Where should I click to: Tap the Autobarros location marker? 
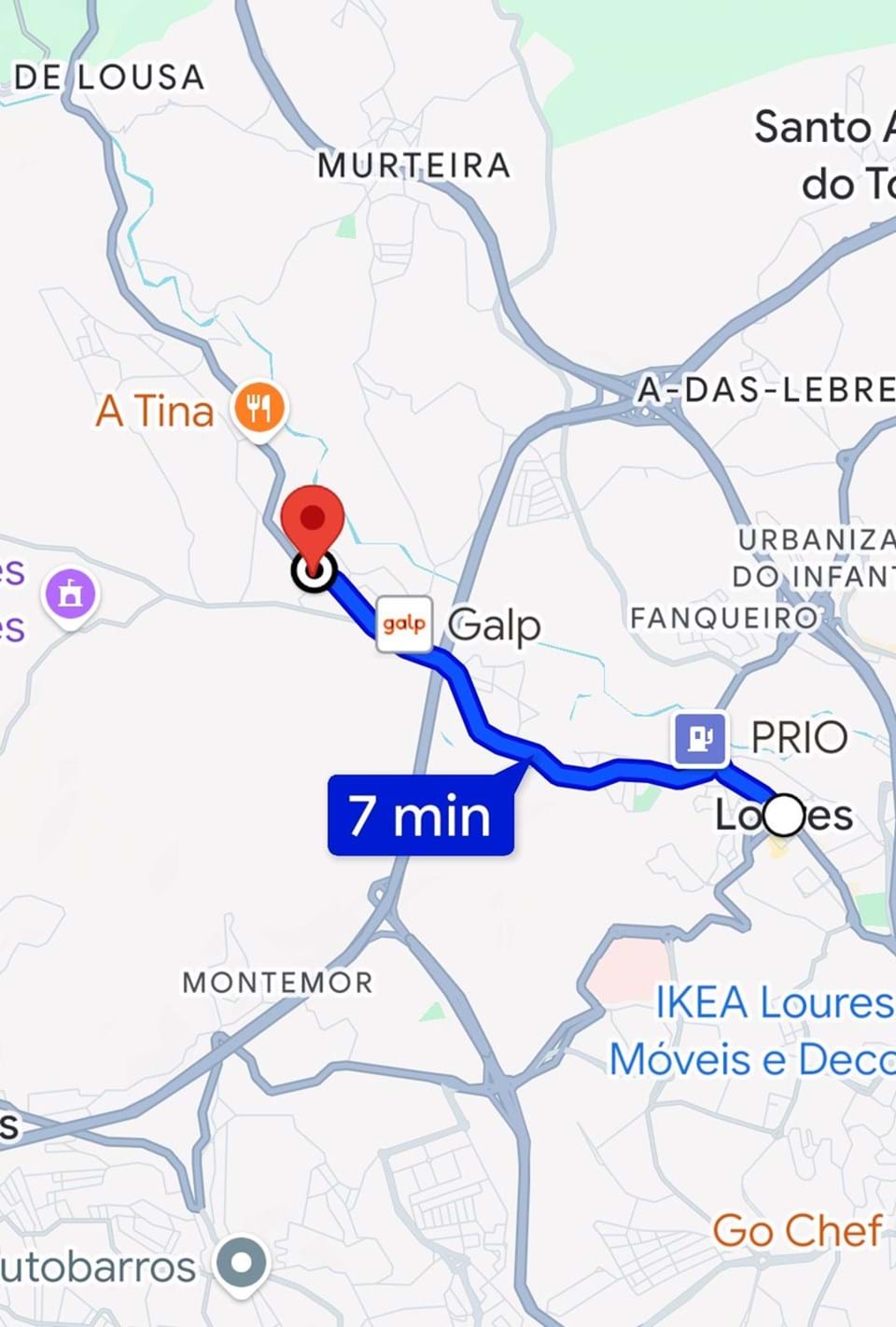click(x=241, y=1264)
